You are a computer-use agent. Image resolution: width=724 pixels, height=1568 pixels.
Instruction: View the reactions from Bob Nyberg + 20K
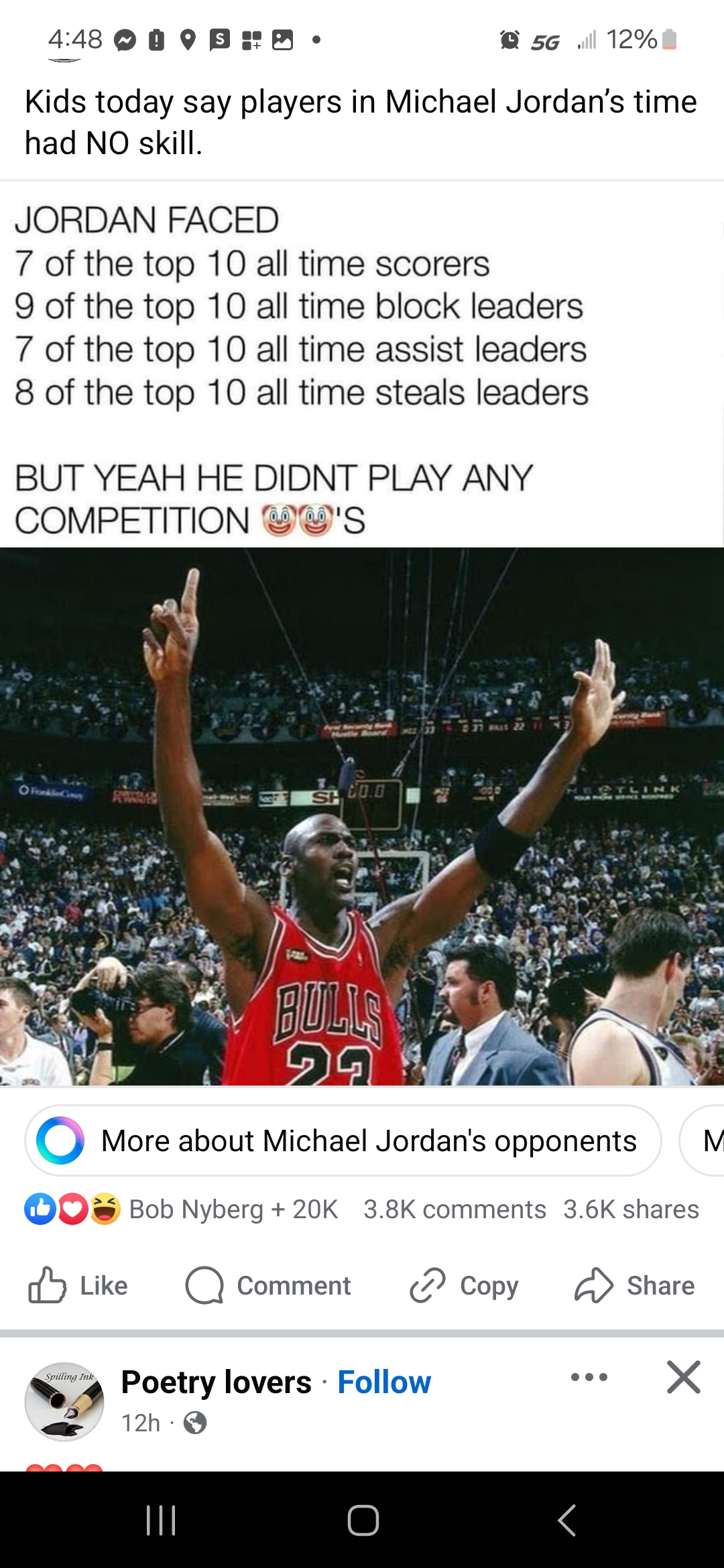click(x=181, y=1210)
